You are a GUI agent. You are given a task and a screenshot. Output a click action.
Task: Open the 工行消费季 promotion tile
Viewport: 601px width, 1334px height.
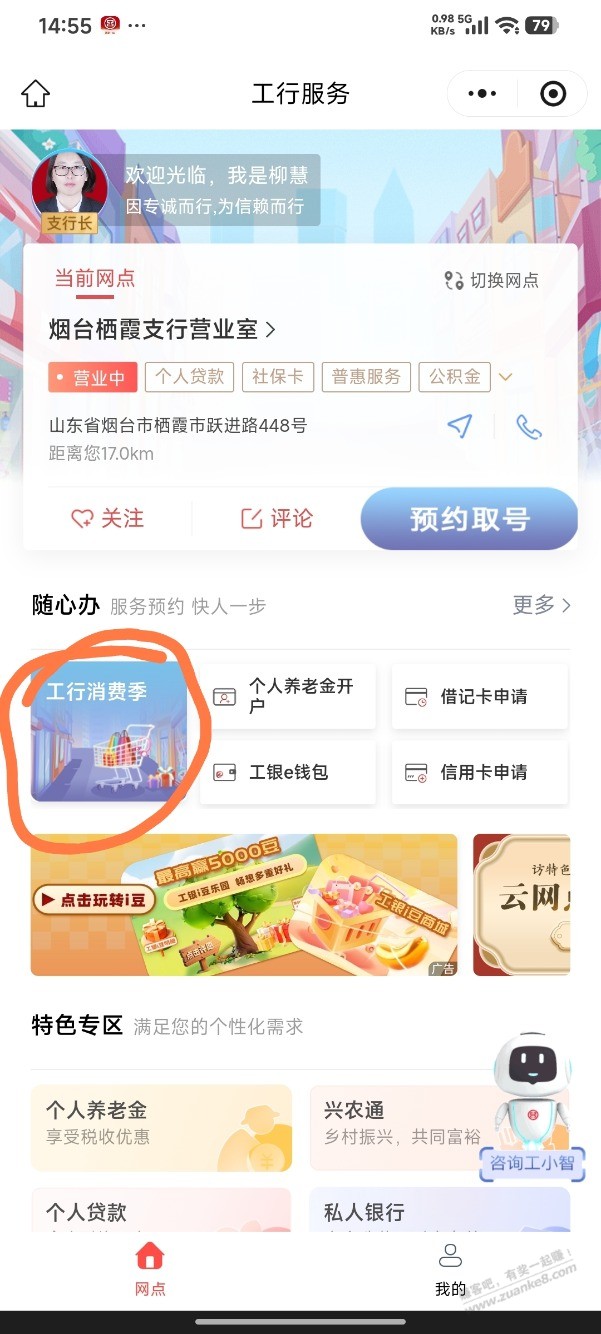[109, 731]
